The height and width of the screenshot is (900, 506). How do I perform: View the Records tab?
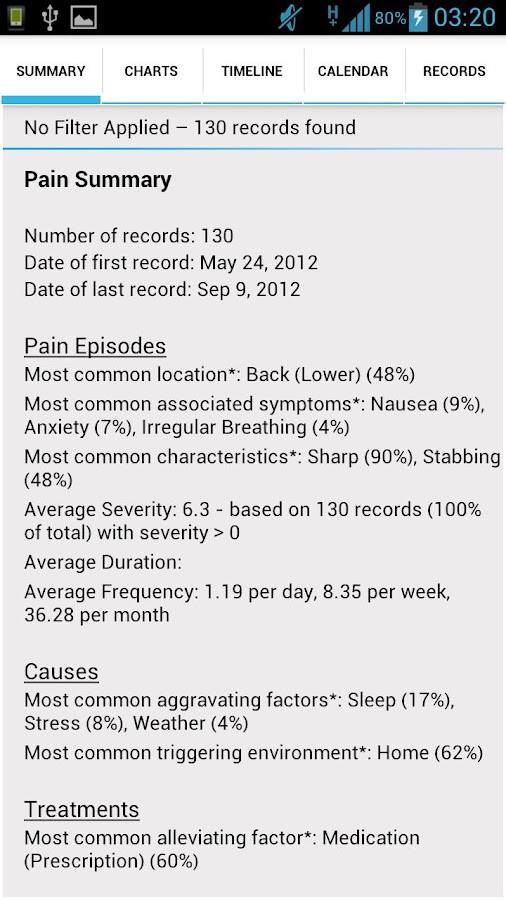click(x=454, y=71)
